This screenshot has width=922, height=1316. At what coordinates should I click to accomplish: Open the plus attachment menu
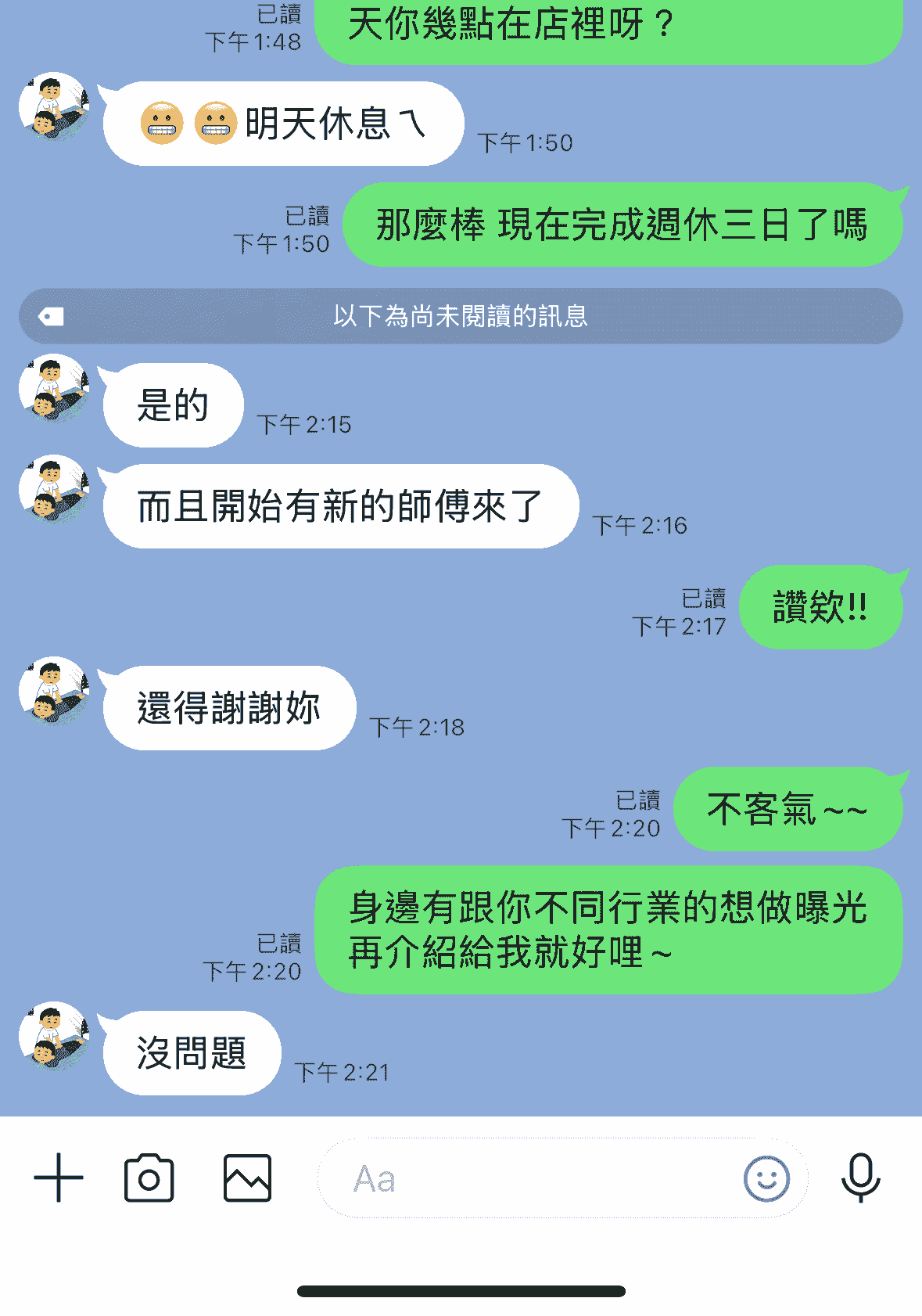[59, 1178]
